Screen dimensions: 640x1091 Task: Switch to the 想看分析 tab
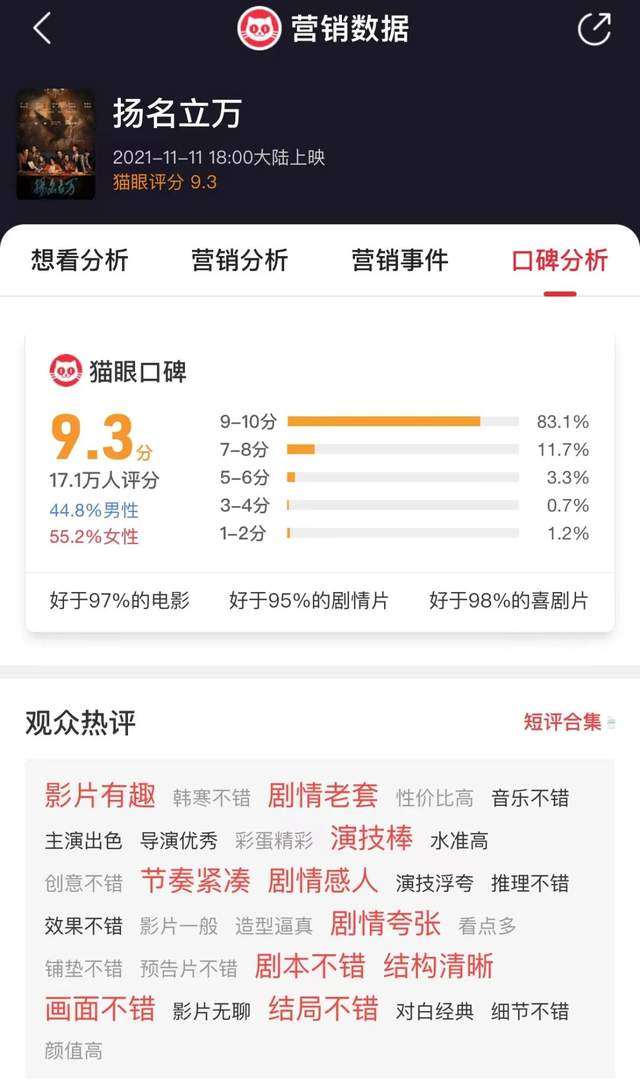click(x=80, y=260)
